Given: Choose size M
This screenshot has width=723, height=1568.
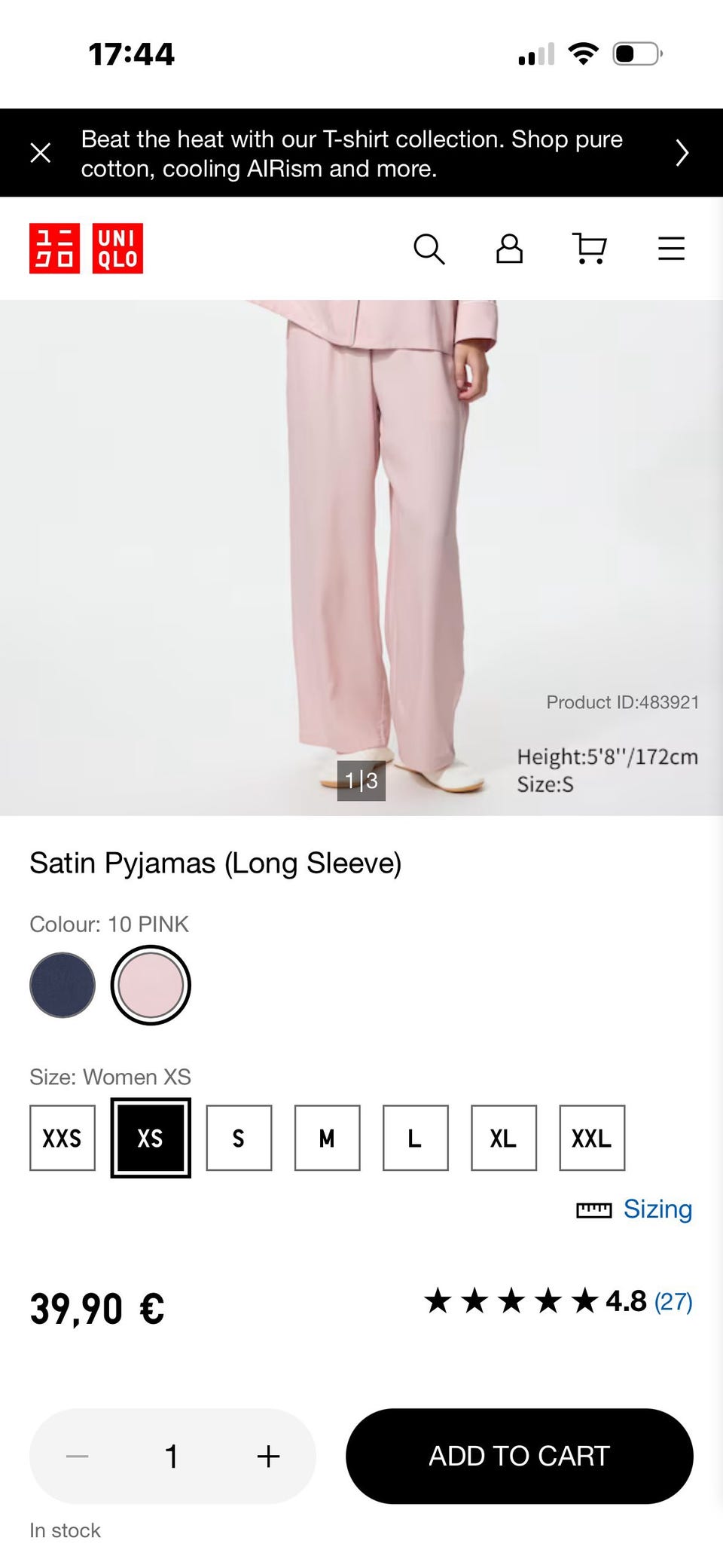Looking at the screenshot, I should tap(327, 1138).
